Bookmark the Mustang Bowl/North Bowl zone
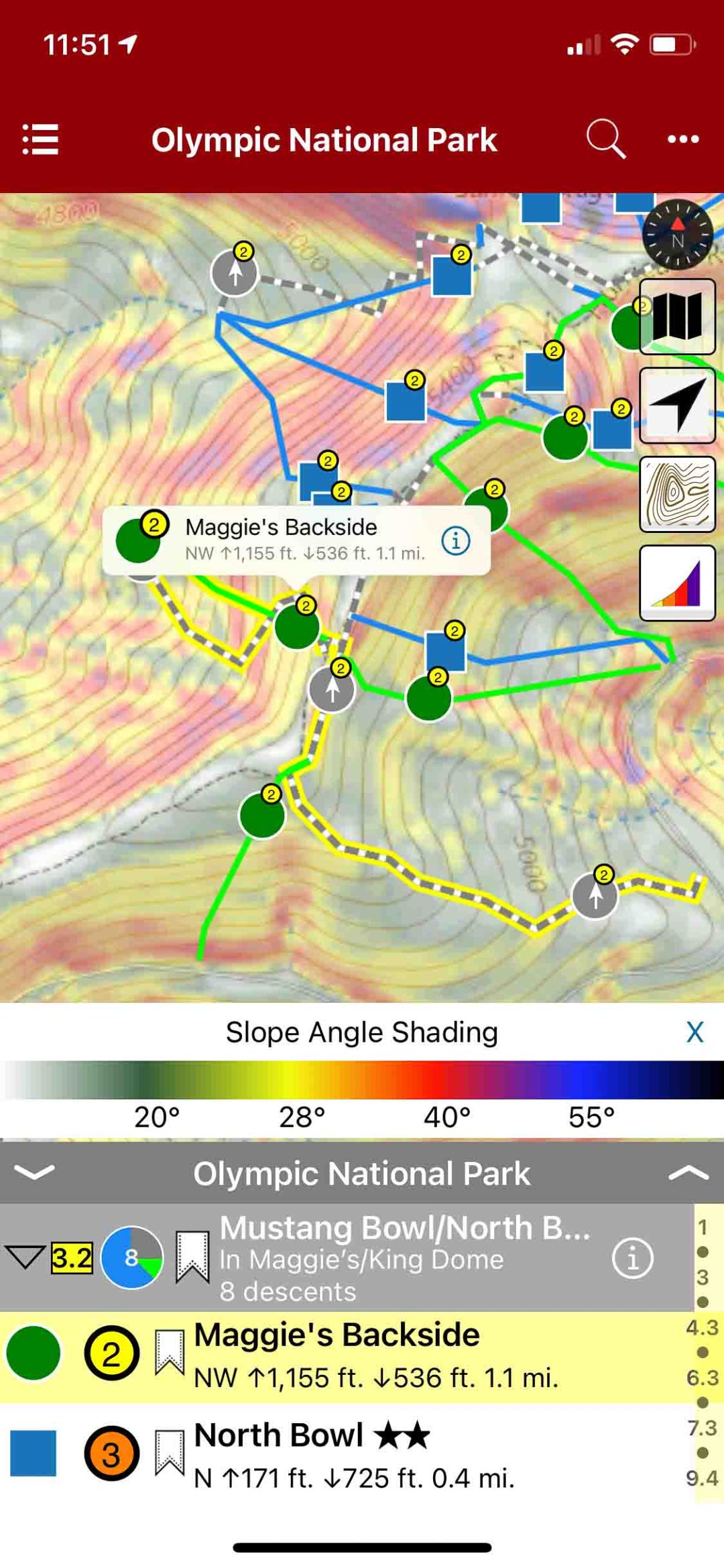This screenshot has height=1568, width=724. pos(192,1258)
